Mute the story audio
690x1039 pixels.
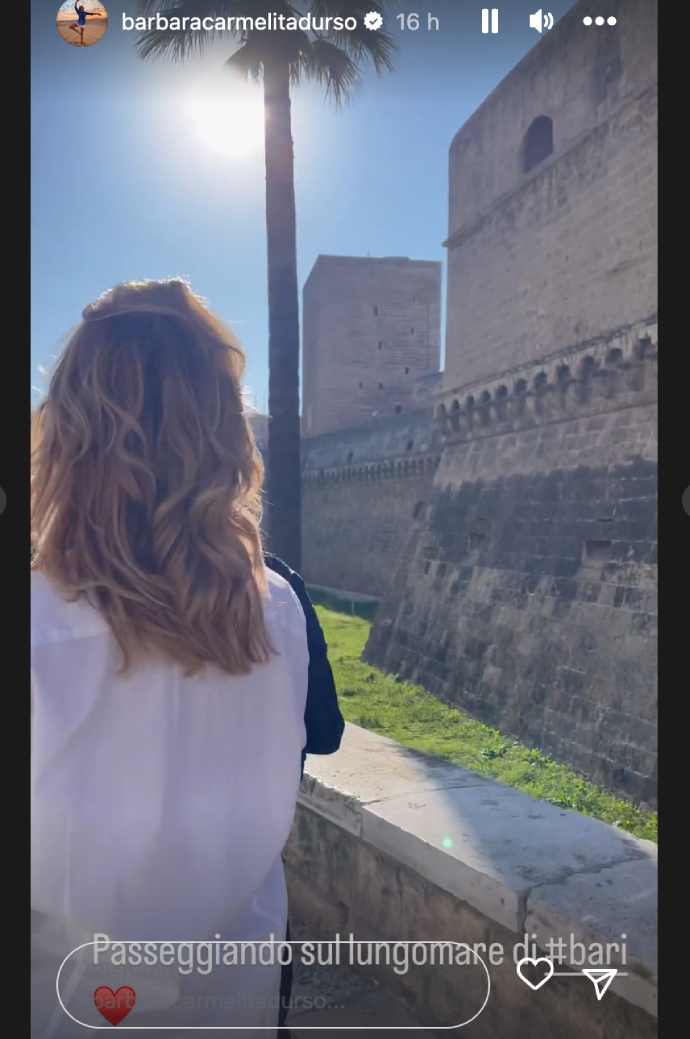[541, 21]
